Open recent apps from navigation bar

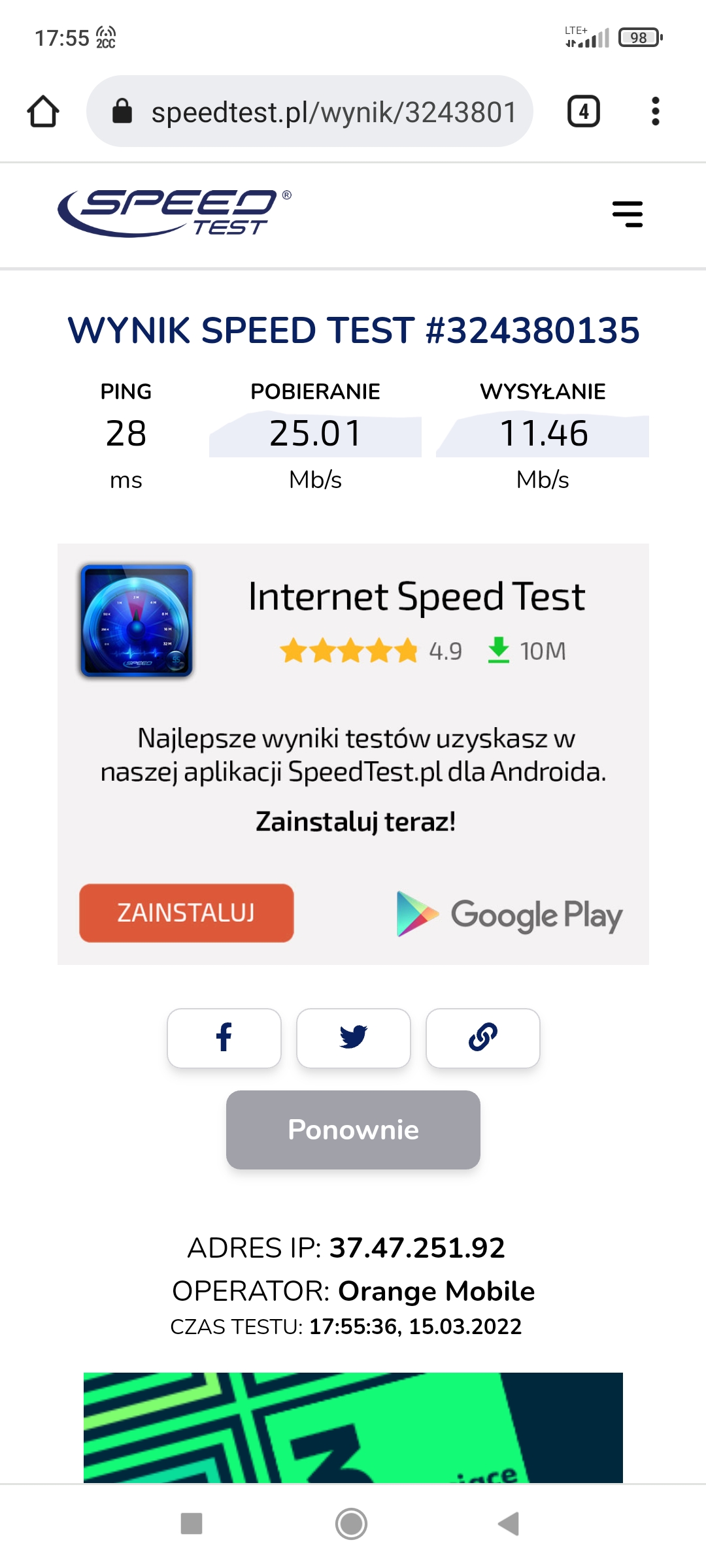pyautogui.click(x=192, y=1524)
